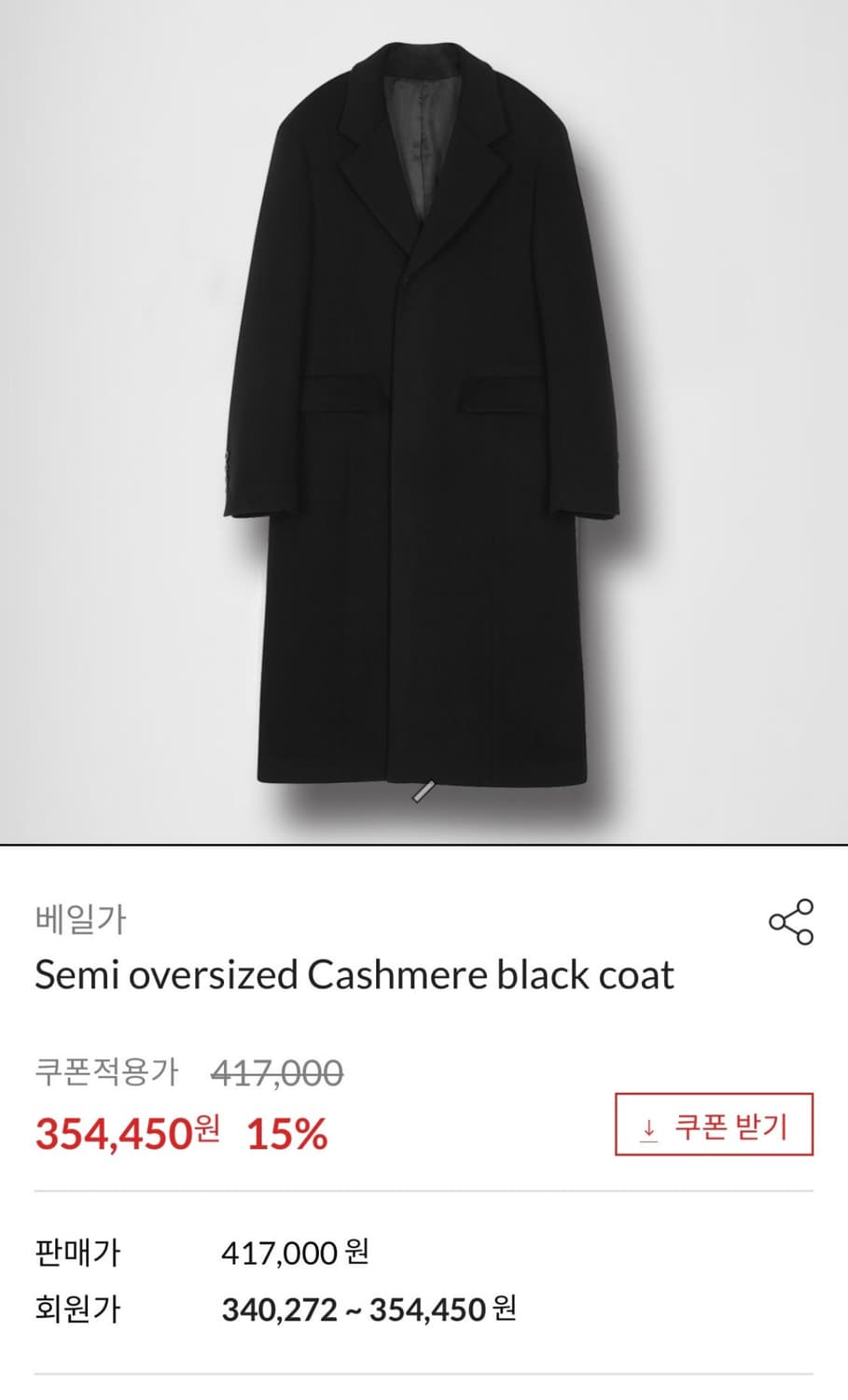
Task: Click the download arrow inside coupon button
Action: (647, 1128)
